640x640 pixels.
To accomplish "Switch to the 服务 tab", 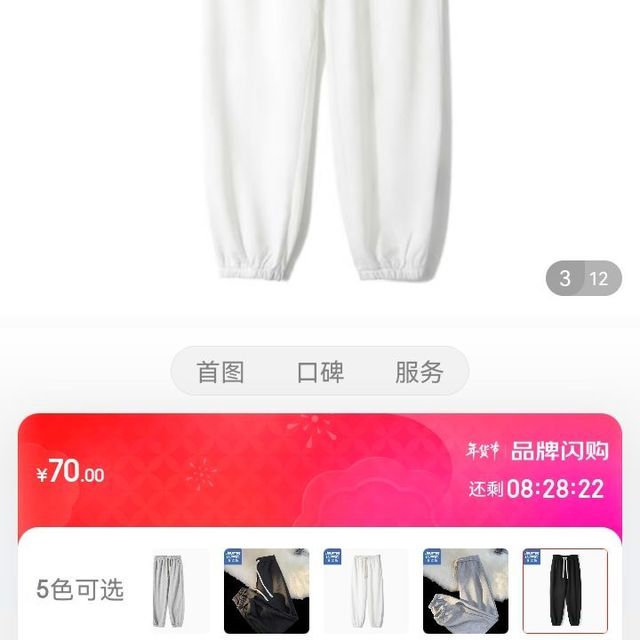I will (x=419, y=373).
